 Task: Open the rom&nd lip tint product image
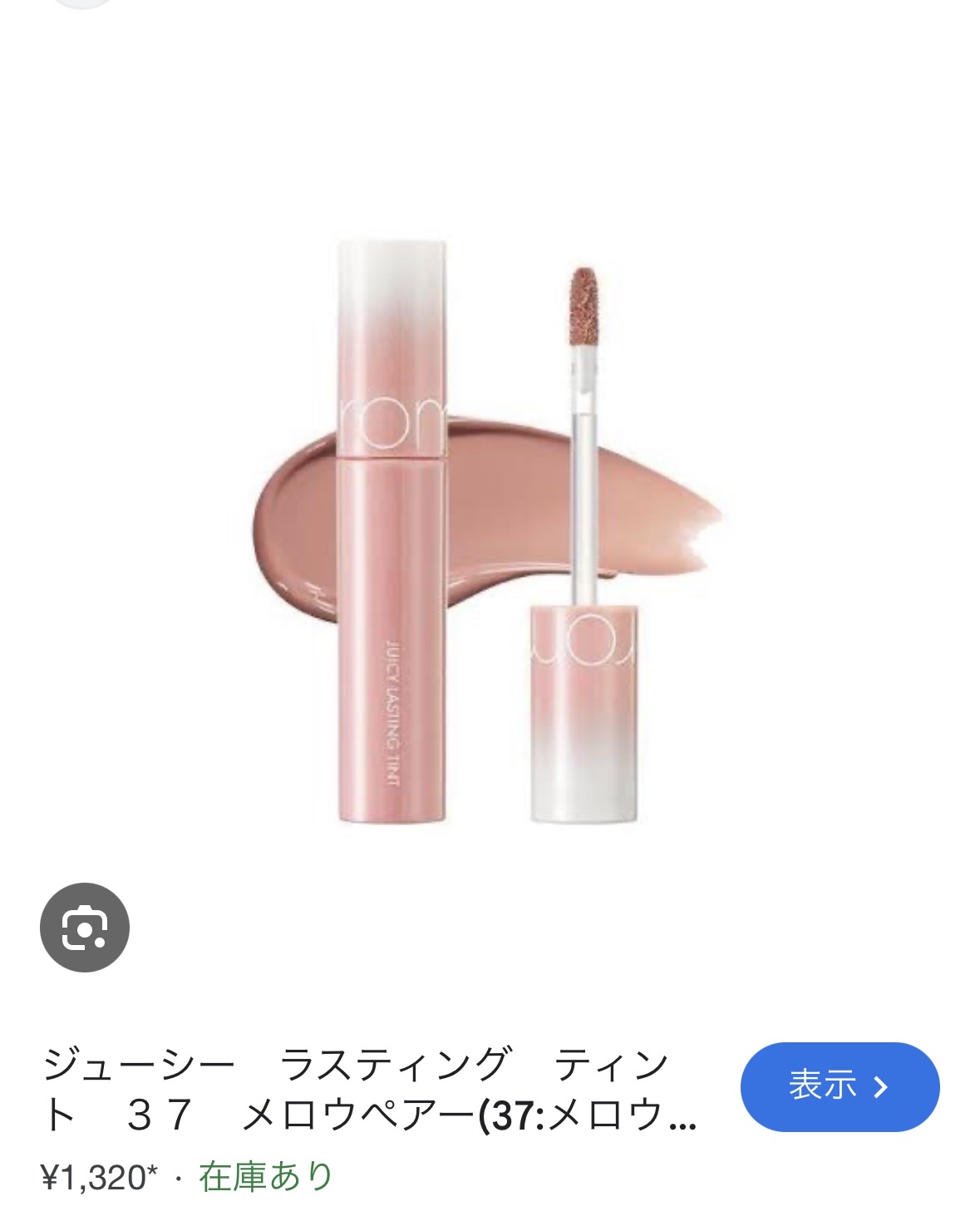pos(489,532)
